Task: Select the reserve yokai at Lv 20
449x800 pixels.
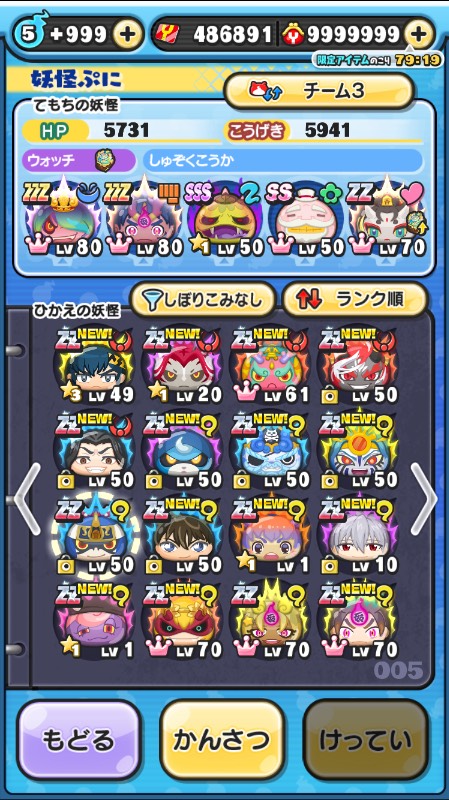Action: click(183, 367)
